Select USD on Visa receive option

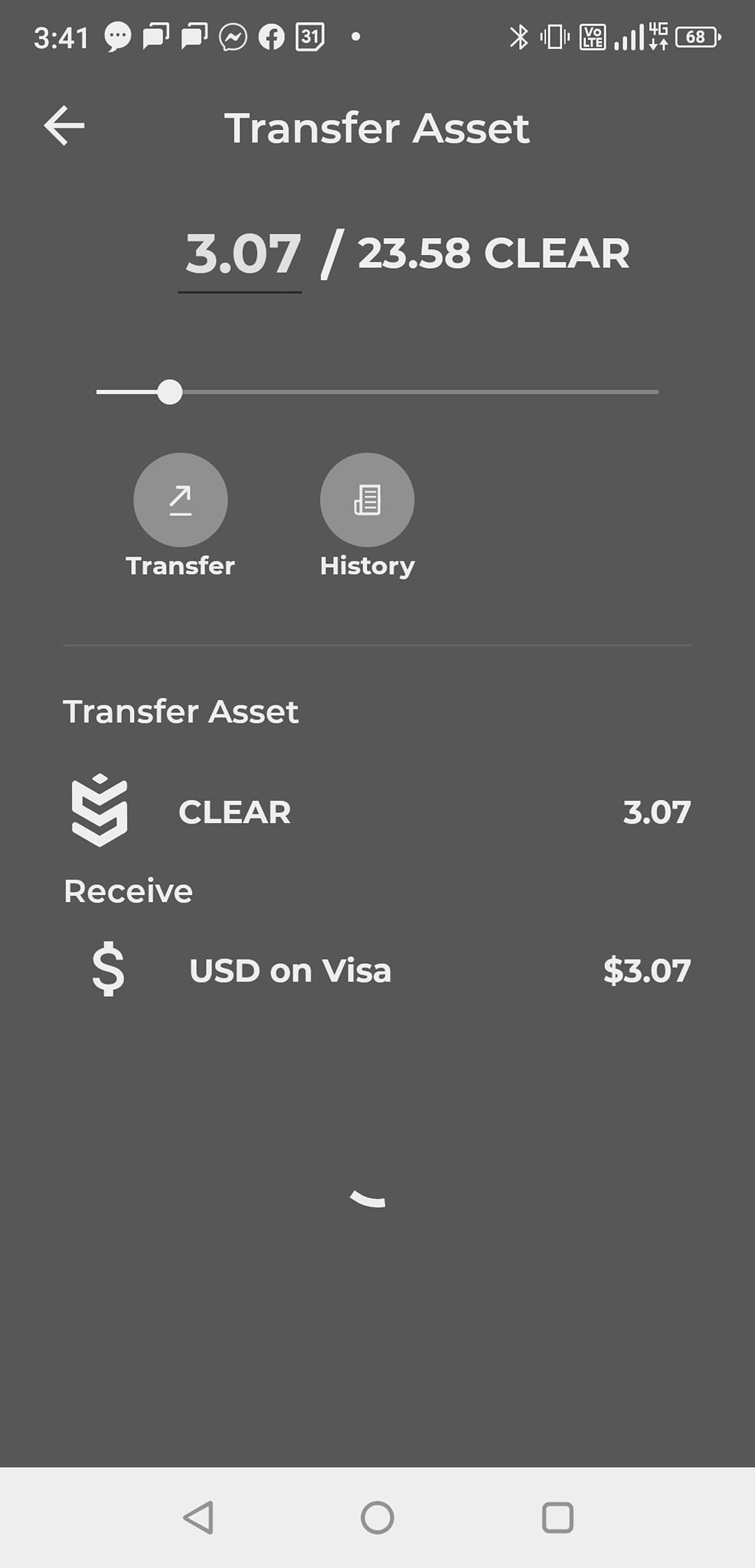(377, 970)
